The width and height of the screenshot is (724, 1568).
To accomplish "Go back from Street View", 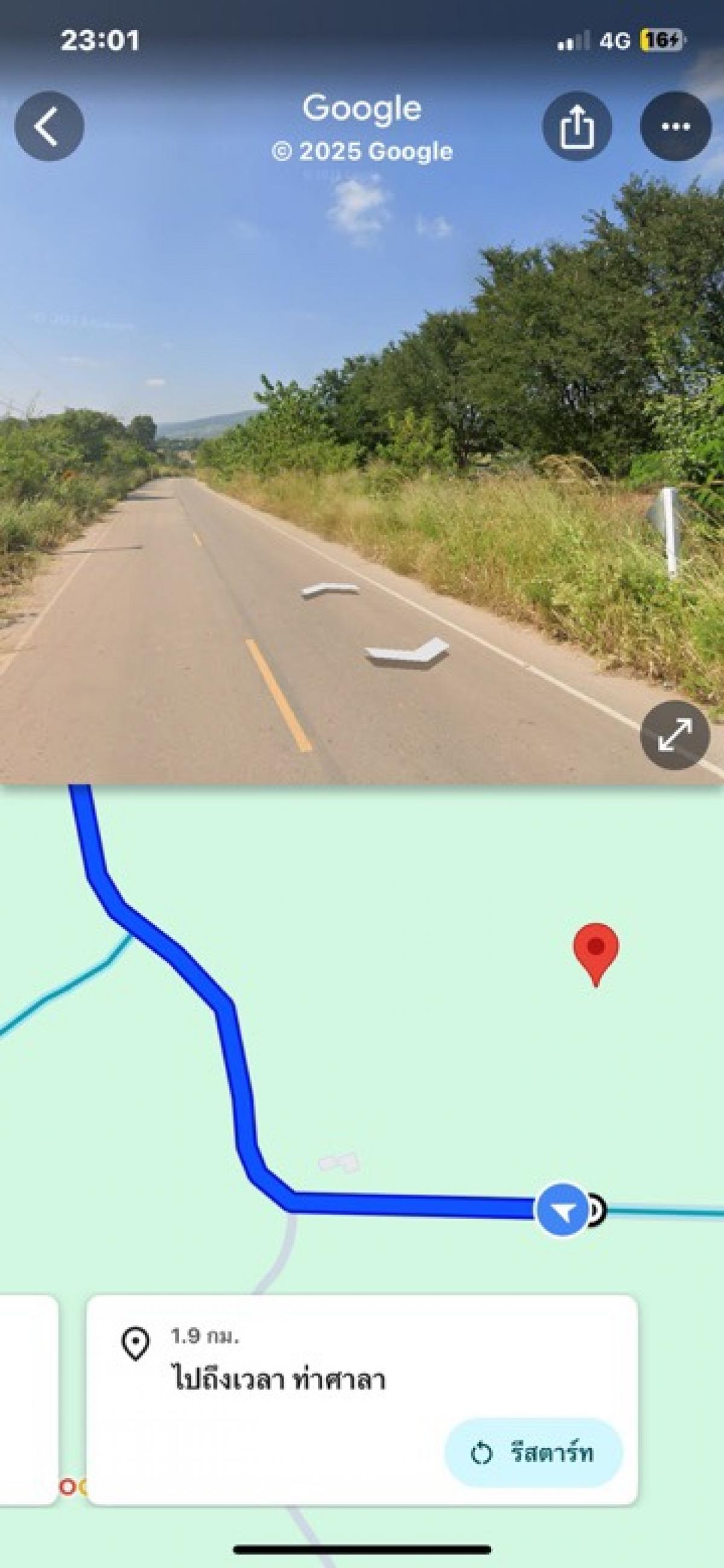I will click(x=49, y=126).
